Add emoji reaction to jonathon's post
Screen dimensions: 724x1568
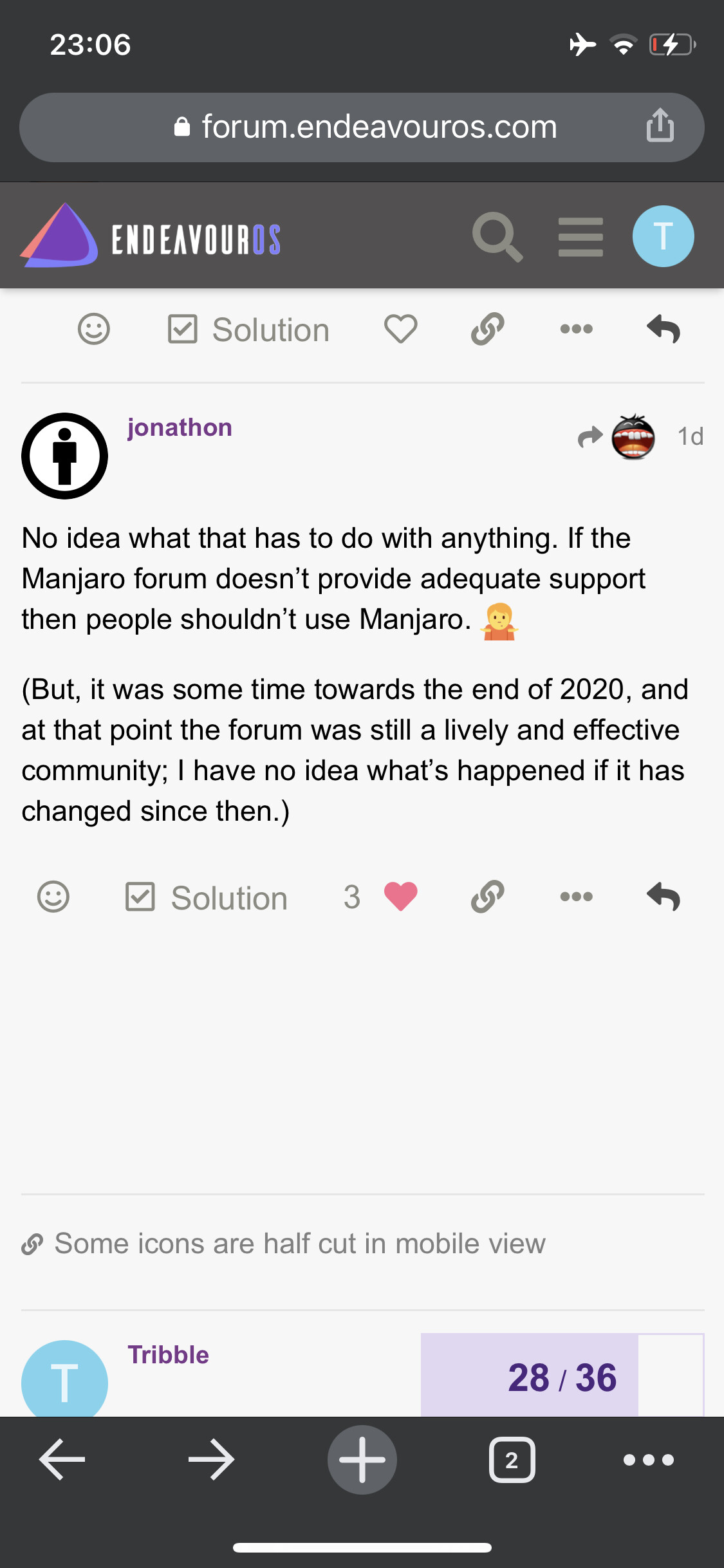[x=53, y=897]
